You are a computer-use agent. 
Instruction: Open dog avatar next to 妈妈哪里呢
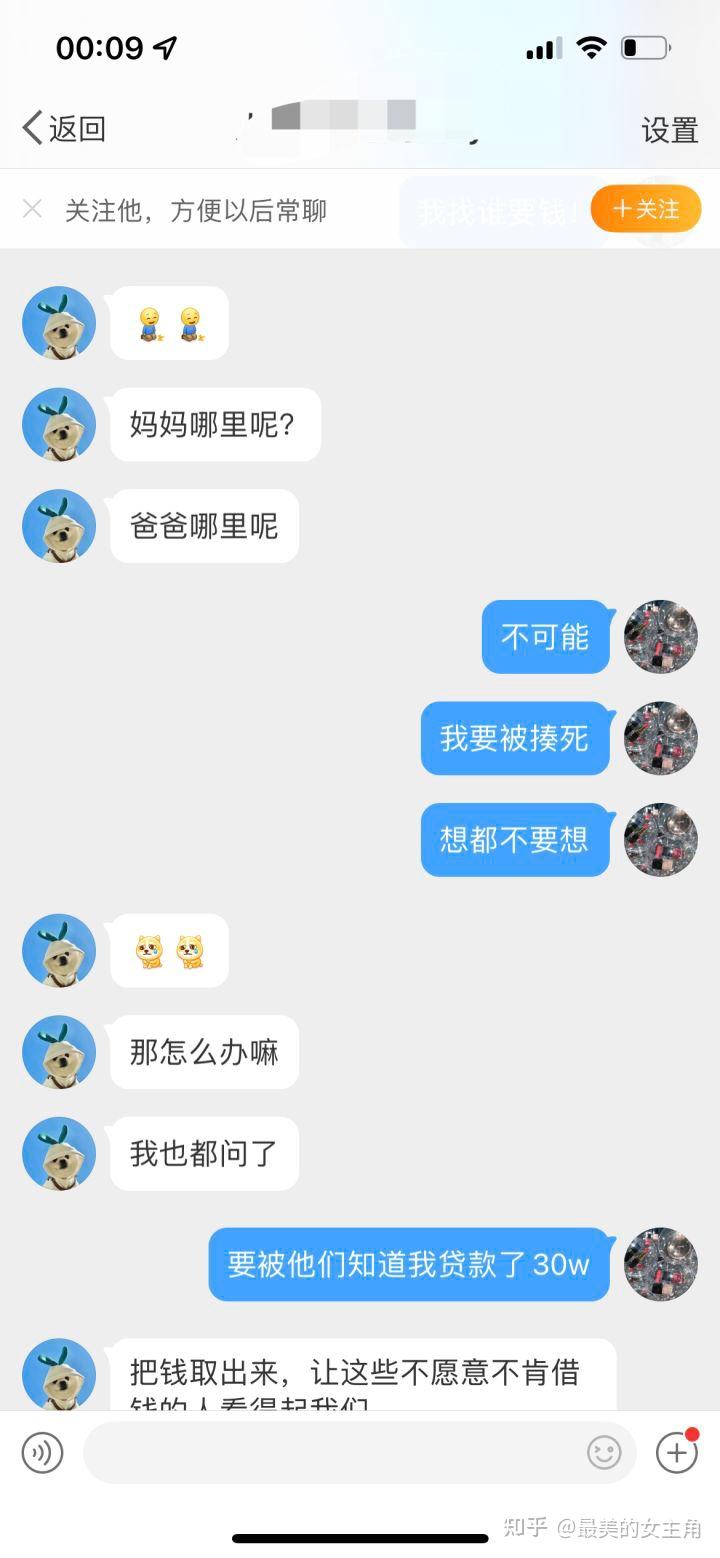(x=59, y=425)
